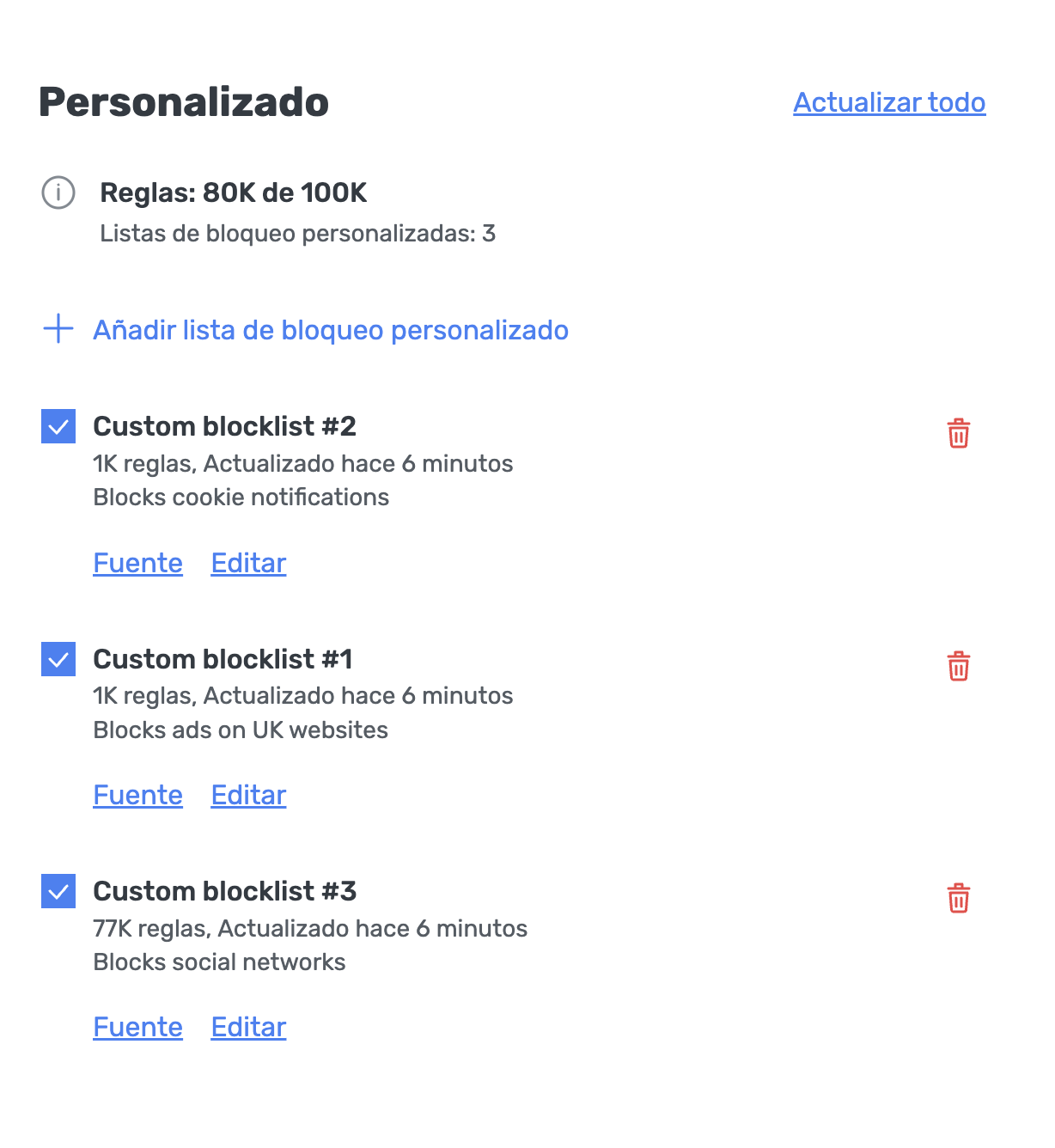Open Fuente for Custom blocklist #2
The width and height of the screenshot is (1055, 1148).
tap(137, 563)
